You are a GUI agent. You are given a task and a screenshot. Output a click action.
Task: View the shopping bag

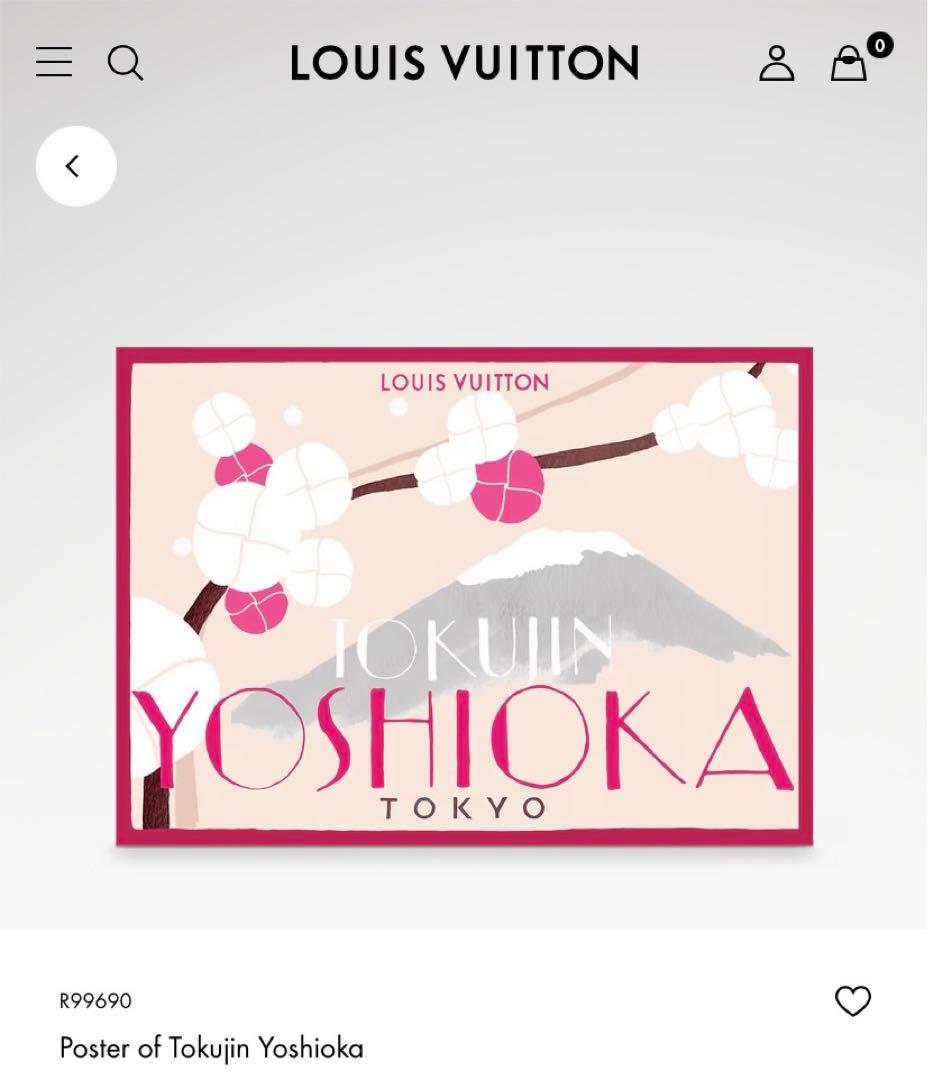(849, 63)
